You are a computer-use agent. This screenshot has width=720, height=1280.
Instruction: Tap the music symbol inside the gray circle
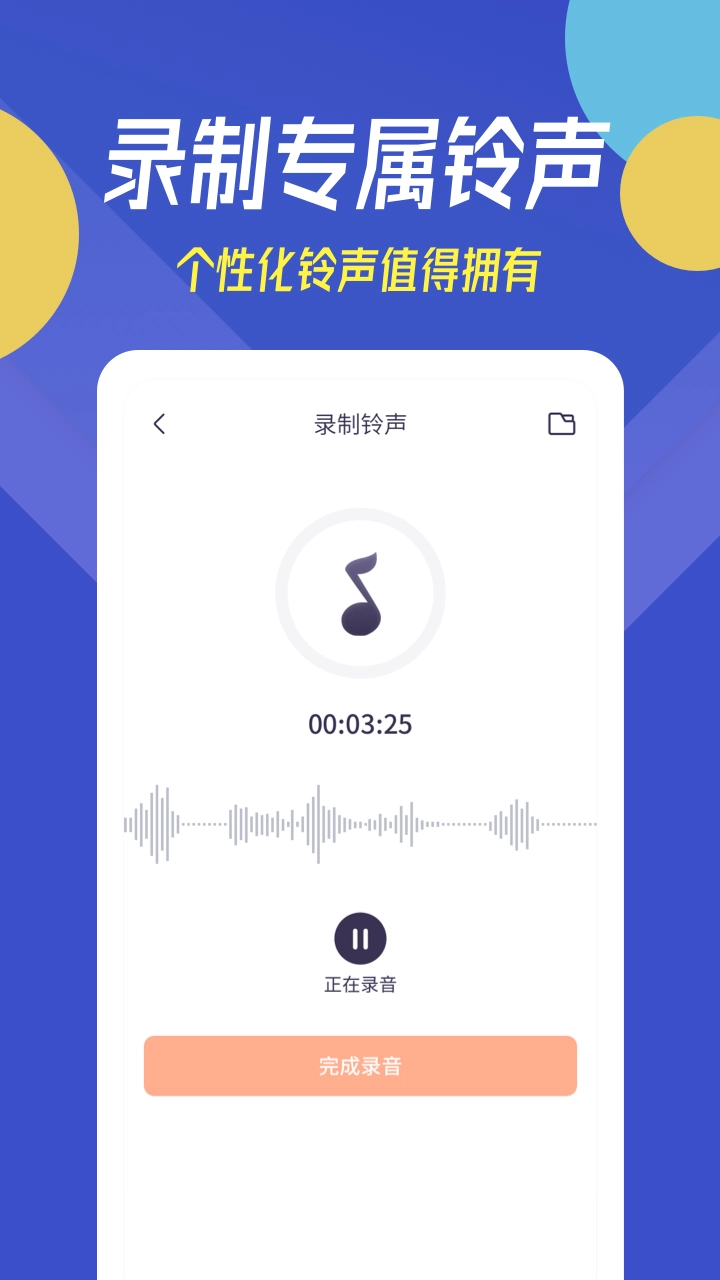coord(362,592)
